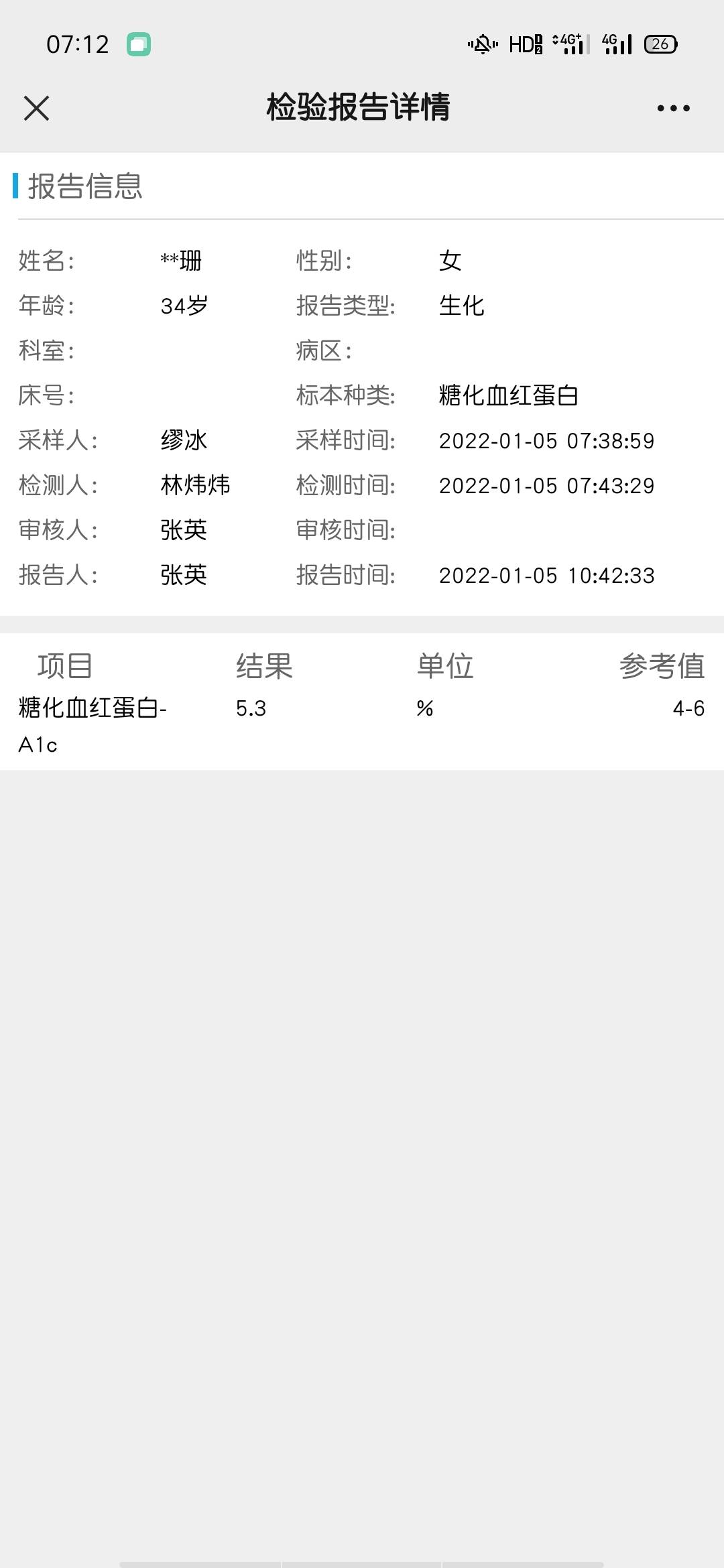Tap the patient name **珊
Image resolution: width=724 pixels, height=1568 pixels.
[x=181, y=260]
